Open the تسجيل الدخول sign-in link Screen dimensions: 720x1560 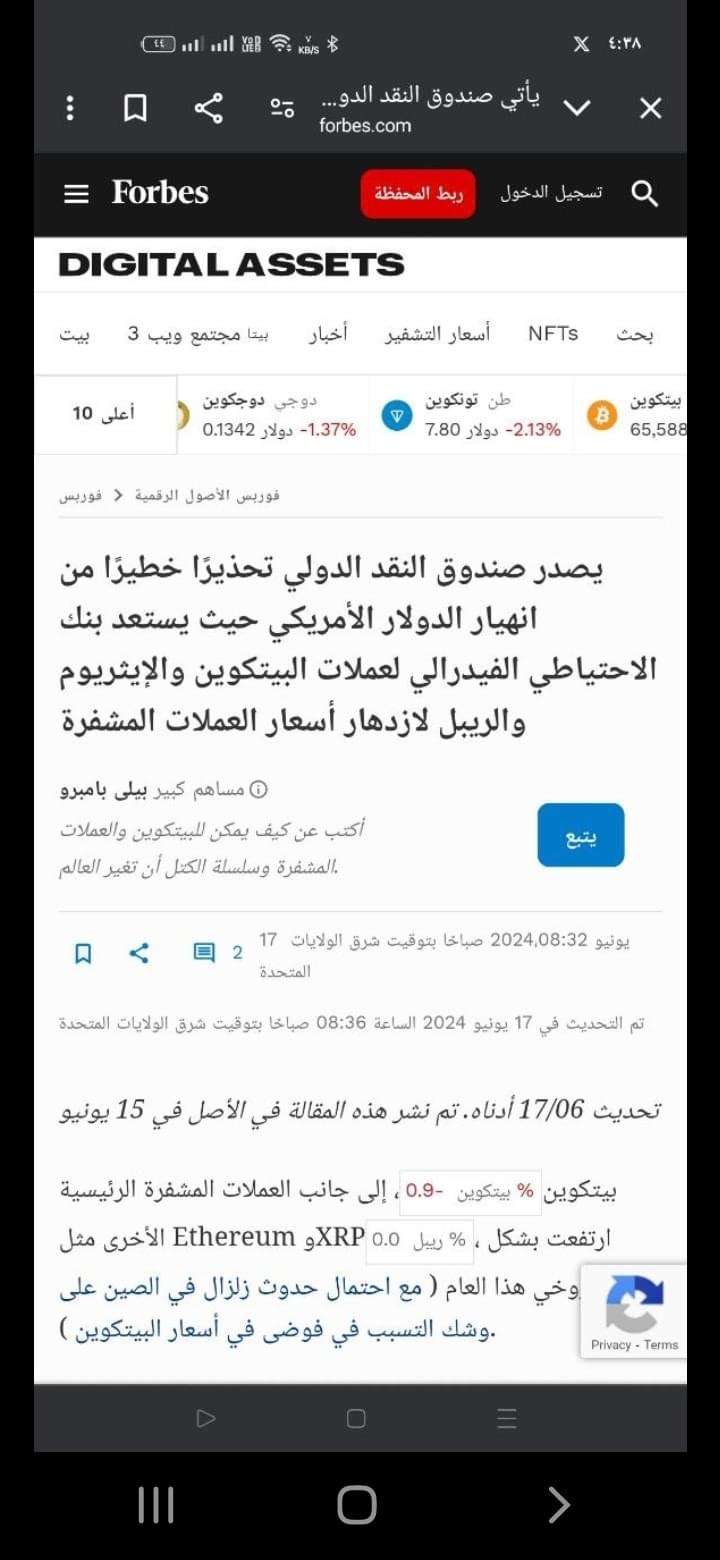pos(551,194)
